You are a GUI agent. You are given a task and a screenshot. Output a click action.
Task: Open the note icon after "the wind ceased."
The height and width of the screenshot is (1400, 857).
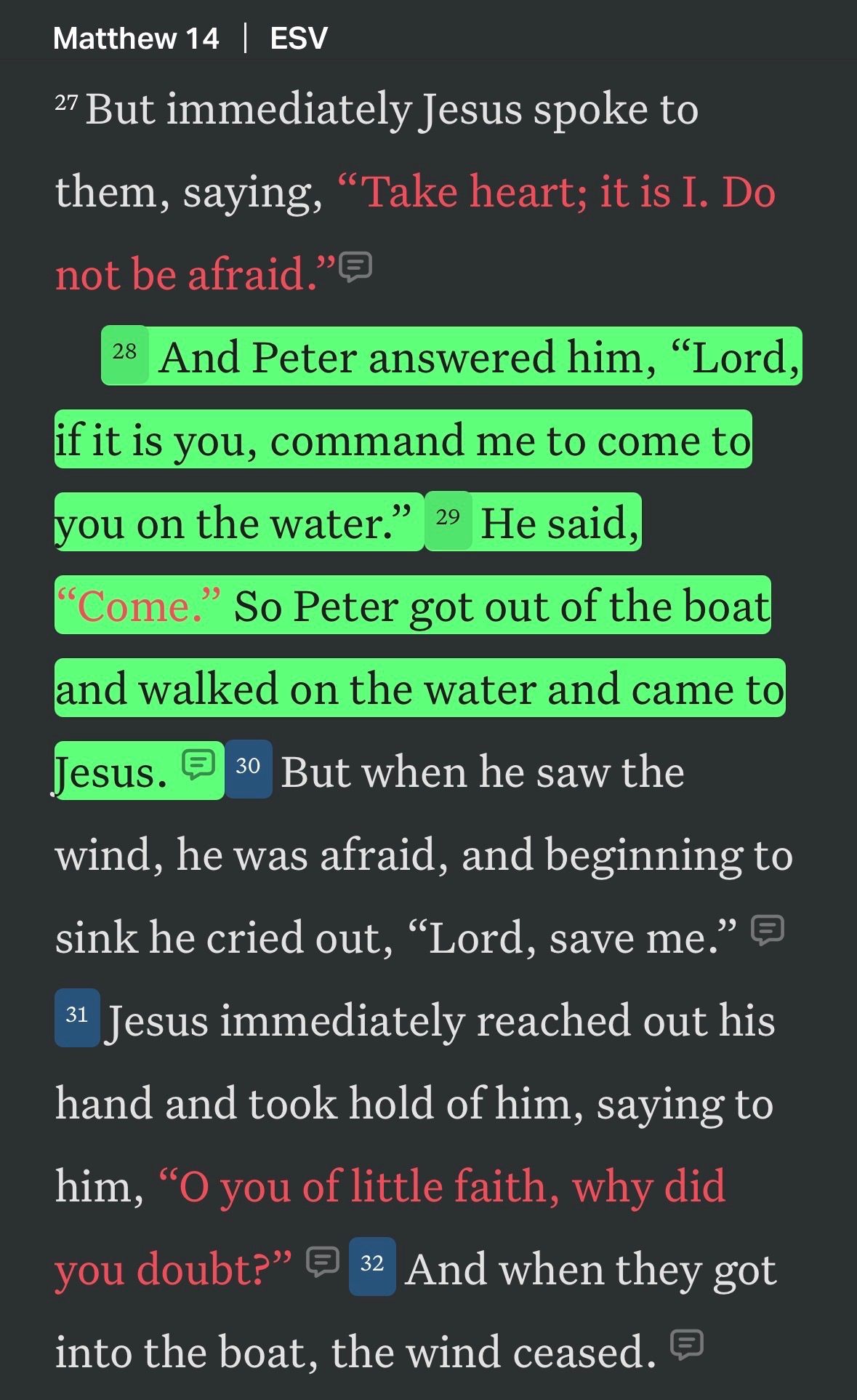coord(686,1345)
